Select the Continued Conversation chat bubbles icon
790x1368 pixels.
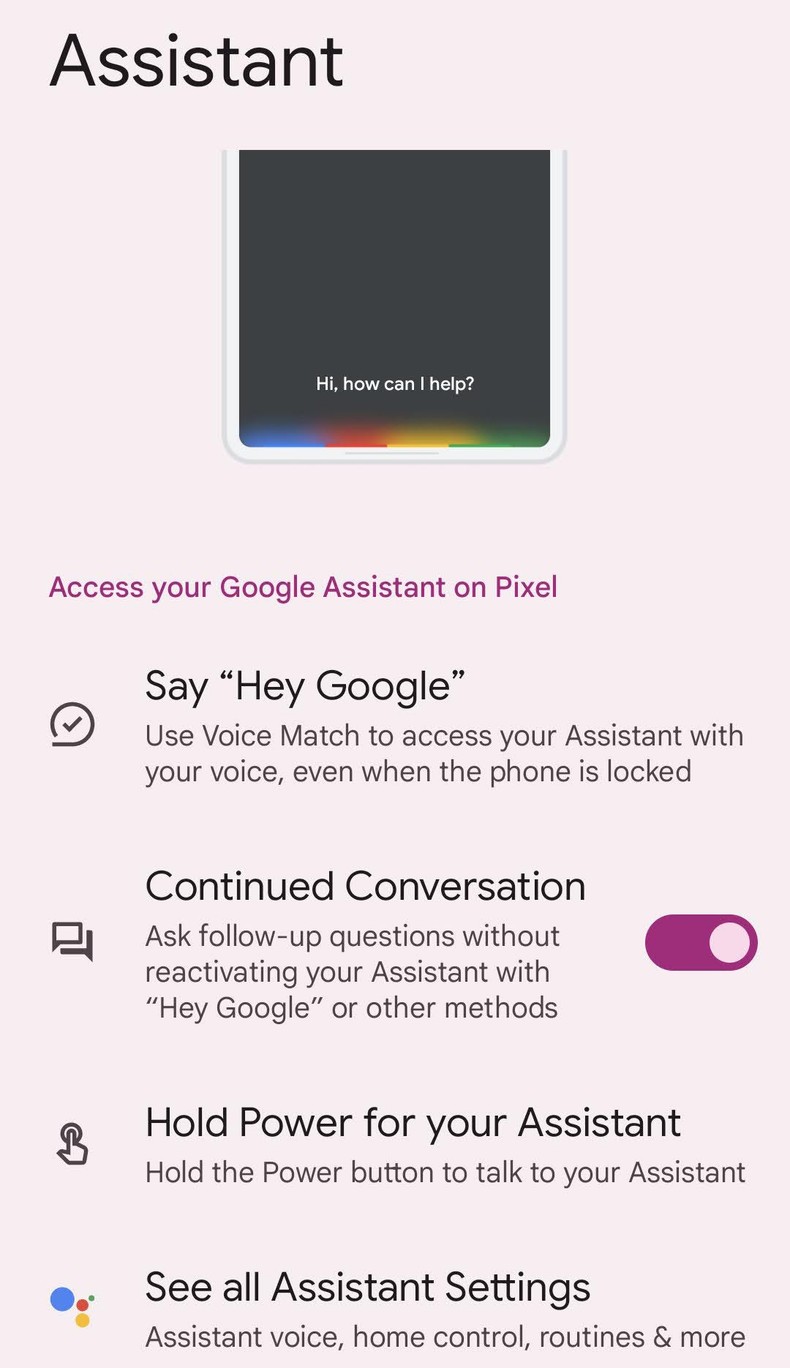point(70,941)
